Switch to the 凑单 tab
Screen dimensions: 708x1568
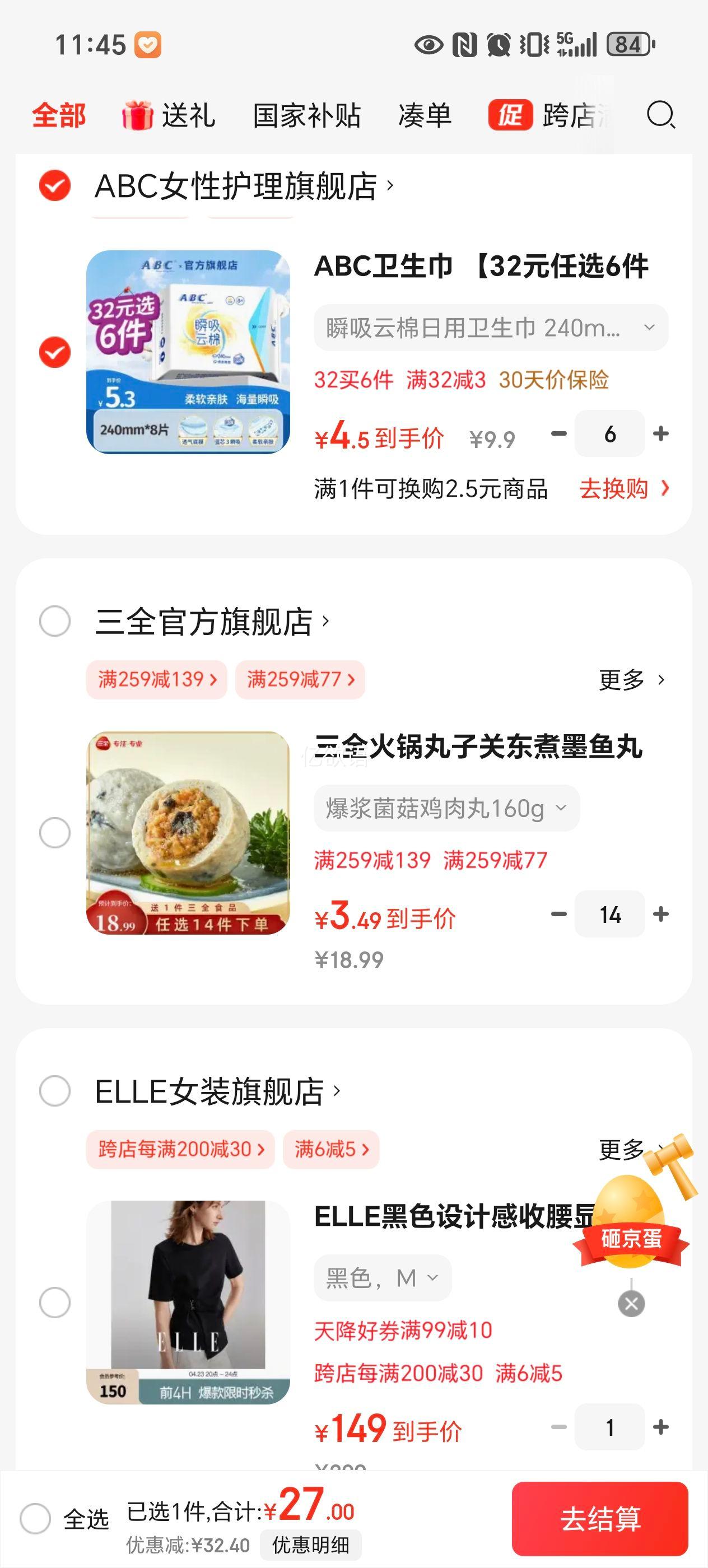tap(425, 115)
